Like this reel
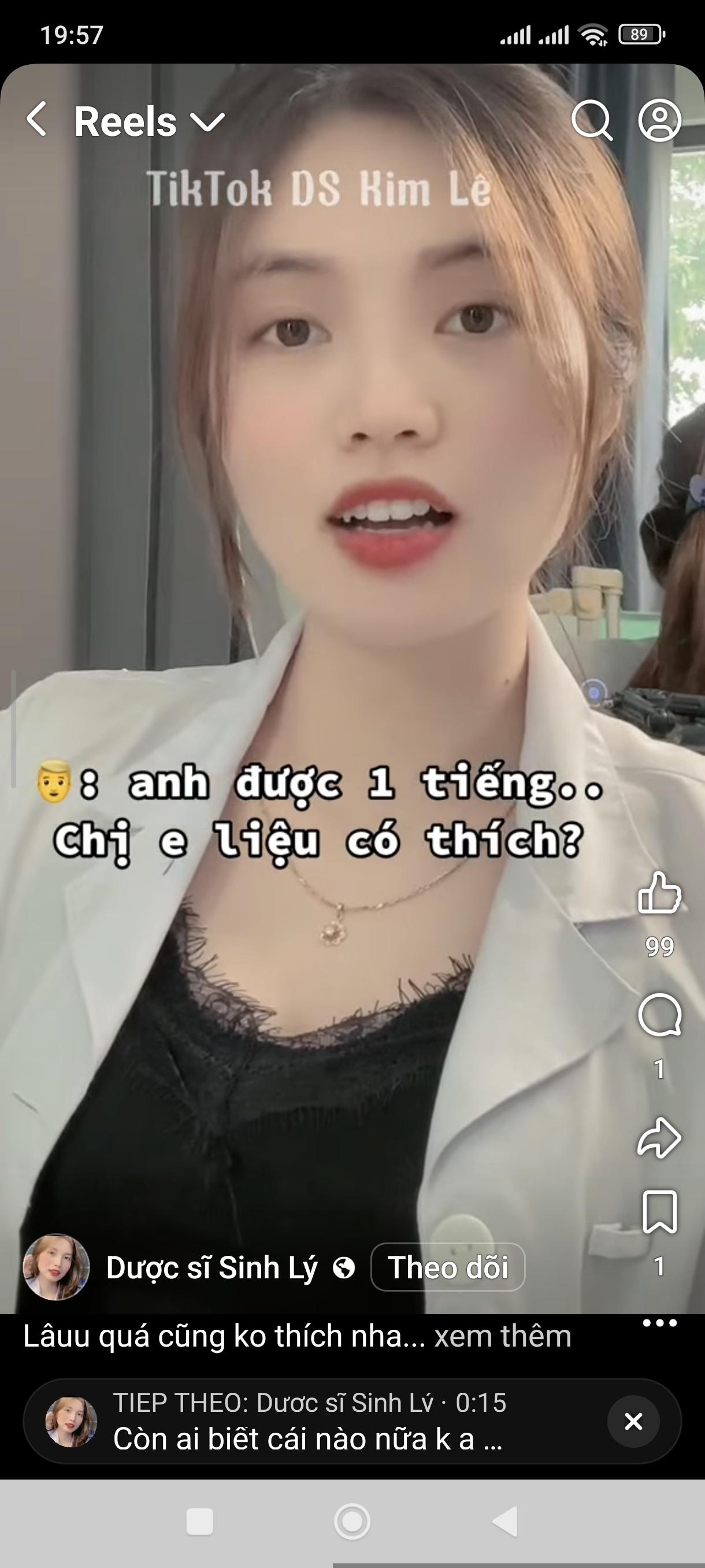This screenshot has width=705, height=1568. point(659,893)
